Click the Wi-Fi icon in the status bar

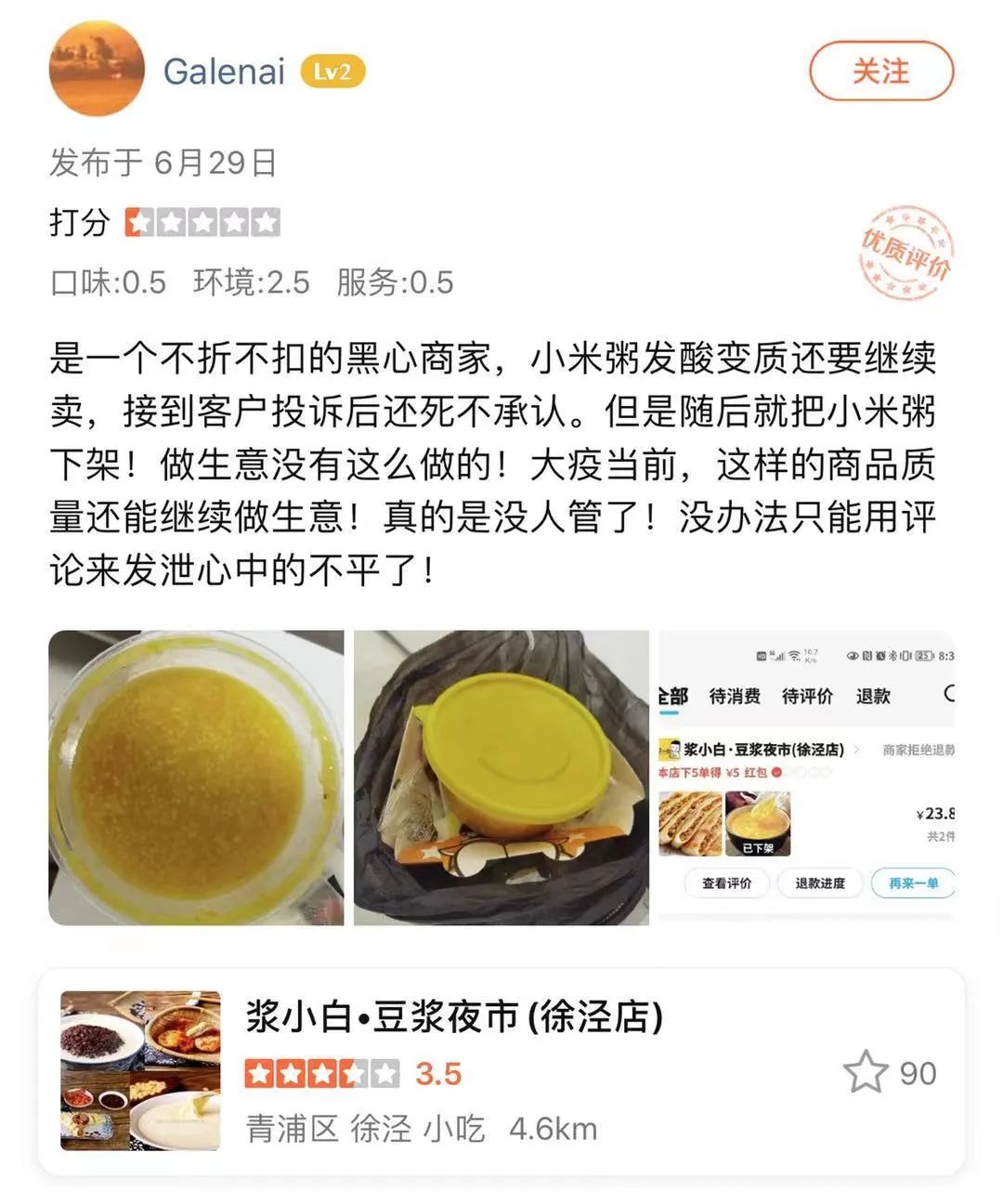click(x=792, y=655)
